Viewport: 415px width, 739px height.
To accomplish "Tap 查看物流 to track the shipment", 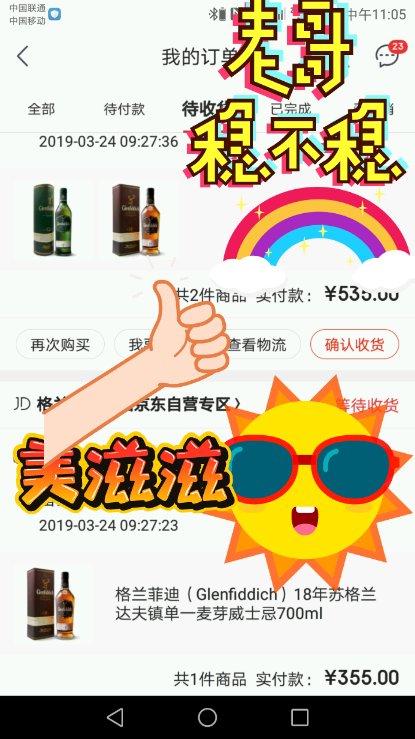I will pyautogui.click(x=257, y=345).
